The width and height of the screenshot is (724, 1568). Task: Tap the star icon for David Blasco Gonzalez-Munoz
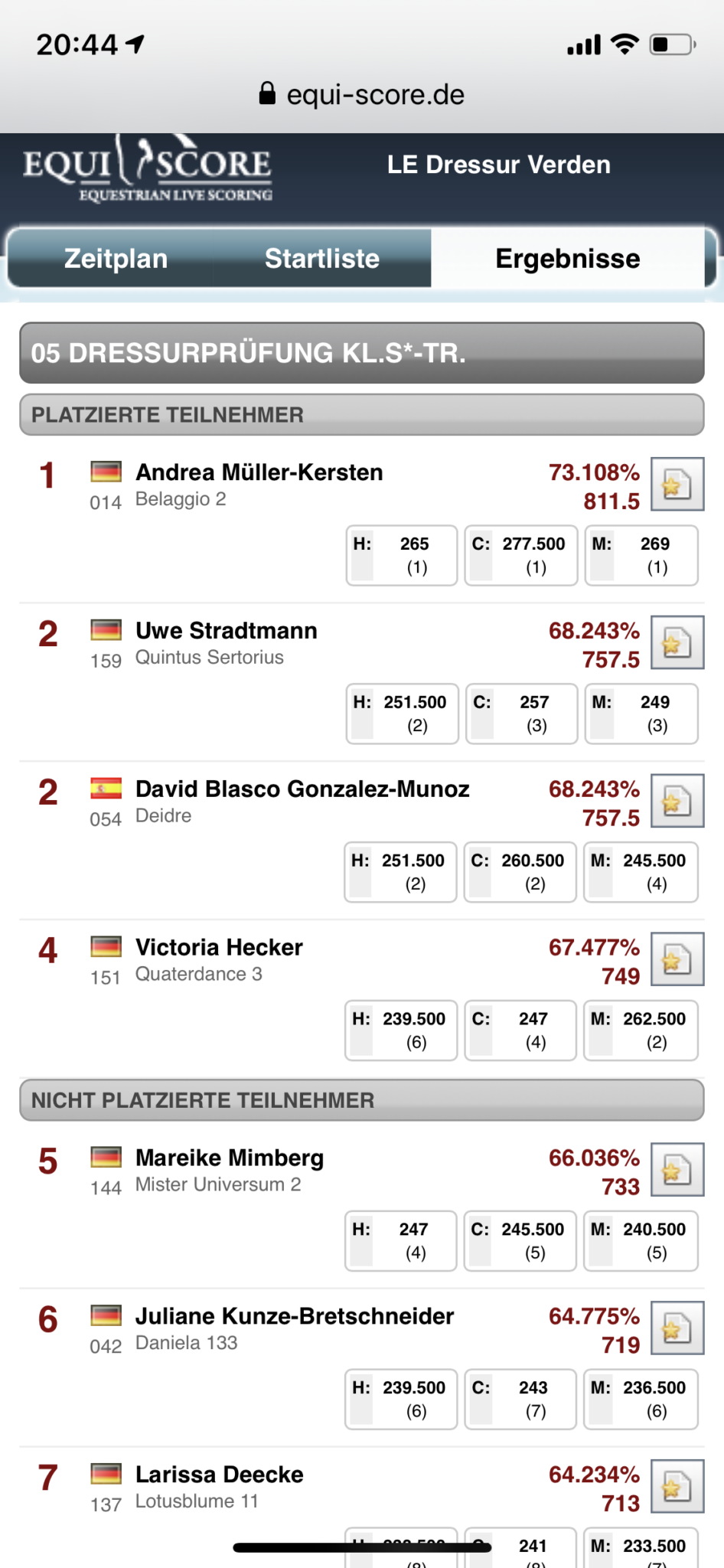[677, 801]
